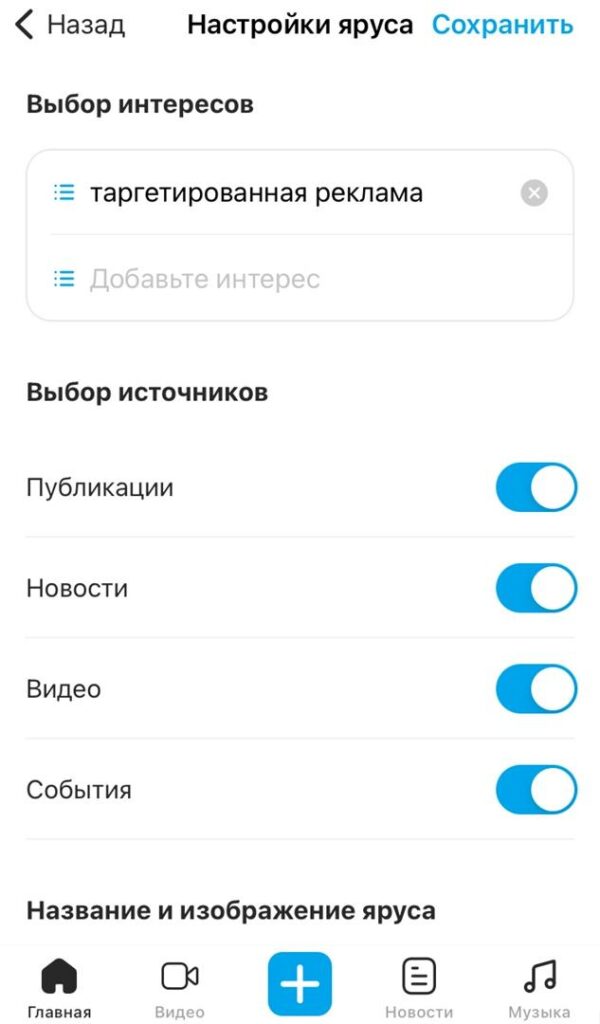Remove the таргетированная реклама interest
This screenshot has height=1024, width=600.
coord(534,193)
